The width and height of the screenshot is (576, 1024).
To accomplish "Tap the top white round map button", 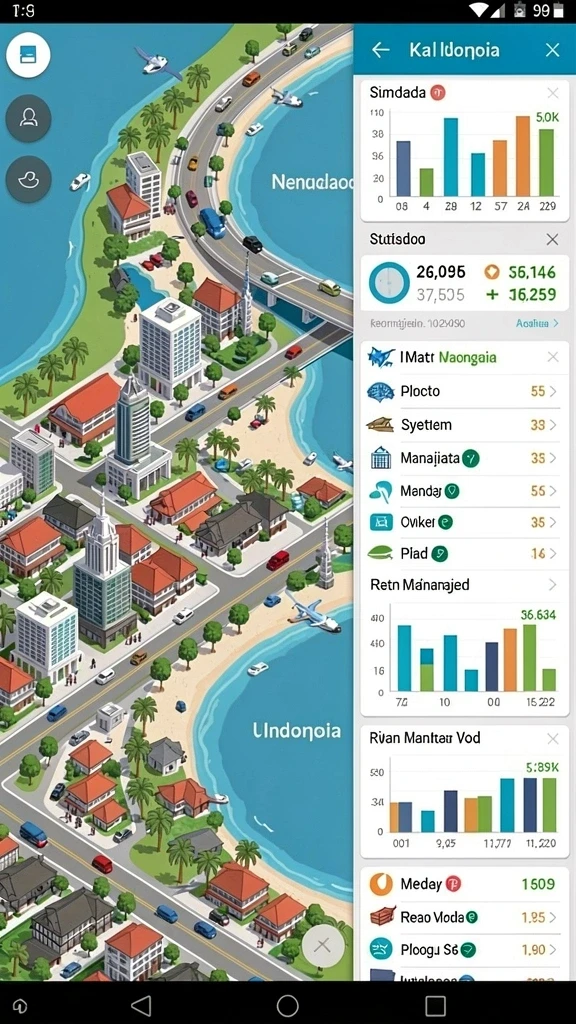I will 29,55.
